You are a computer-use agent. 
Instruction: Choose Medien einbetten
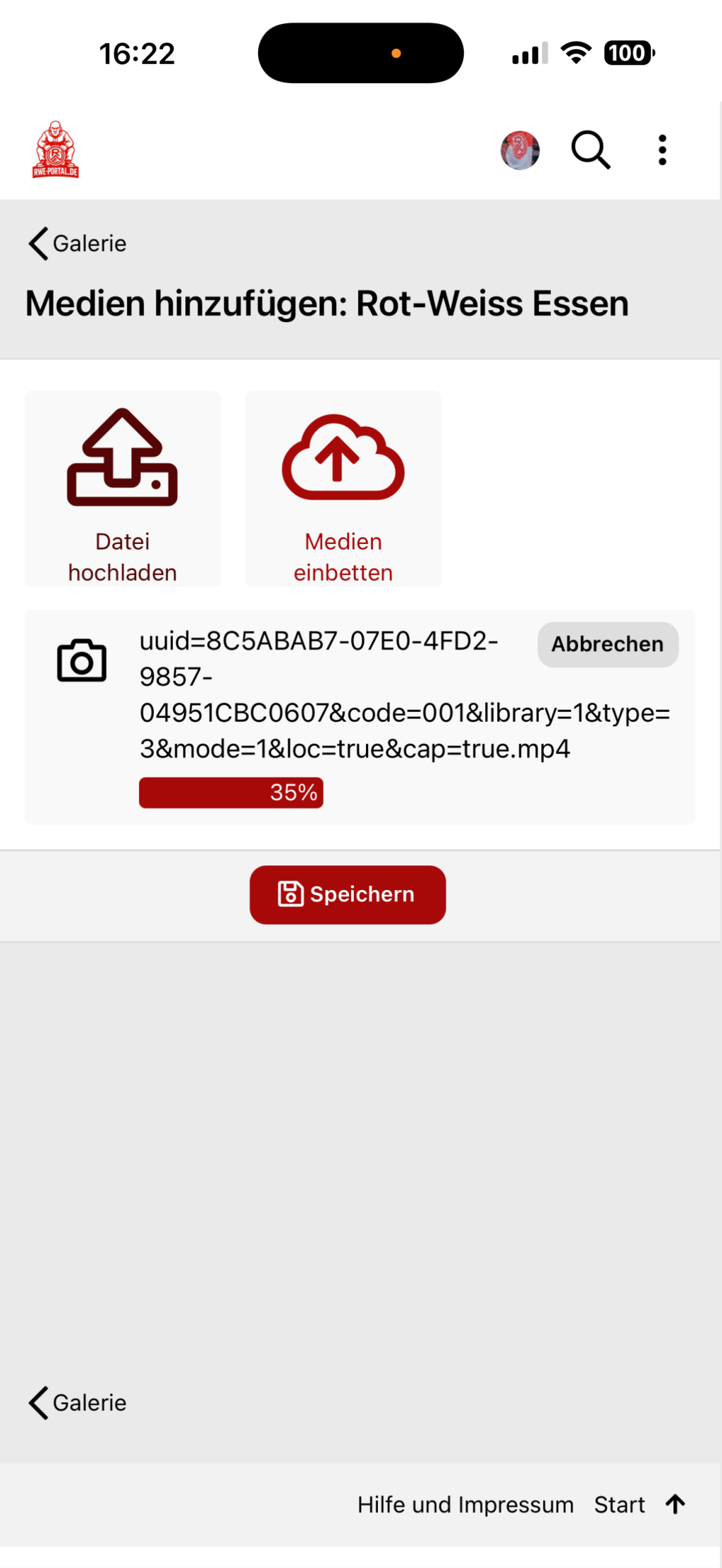point(343,489)
